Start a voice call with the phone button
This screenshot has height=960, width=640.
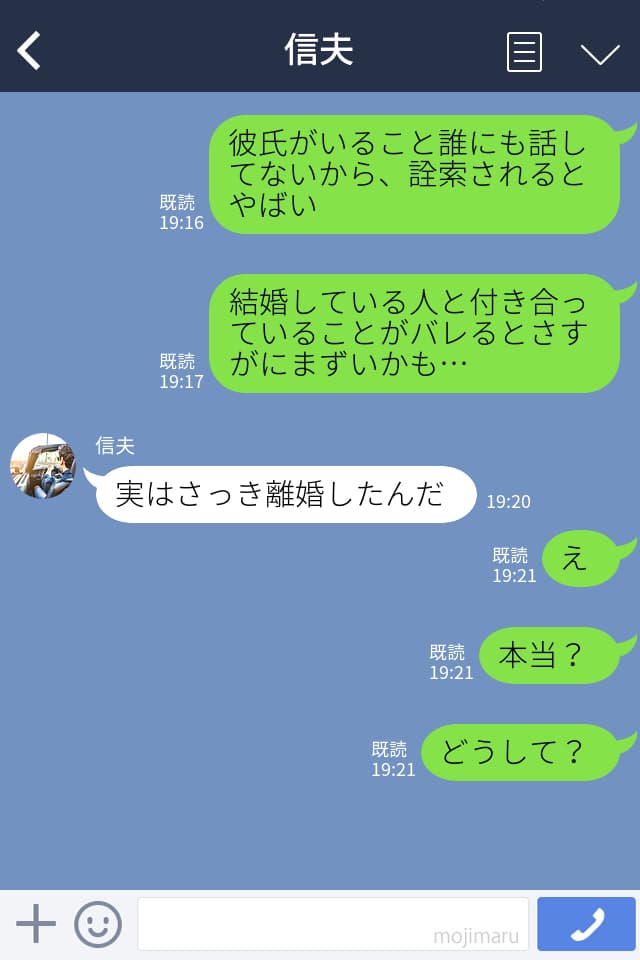[x=586, y=924]
